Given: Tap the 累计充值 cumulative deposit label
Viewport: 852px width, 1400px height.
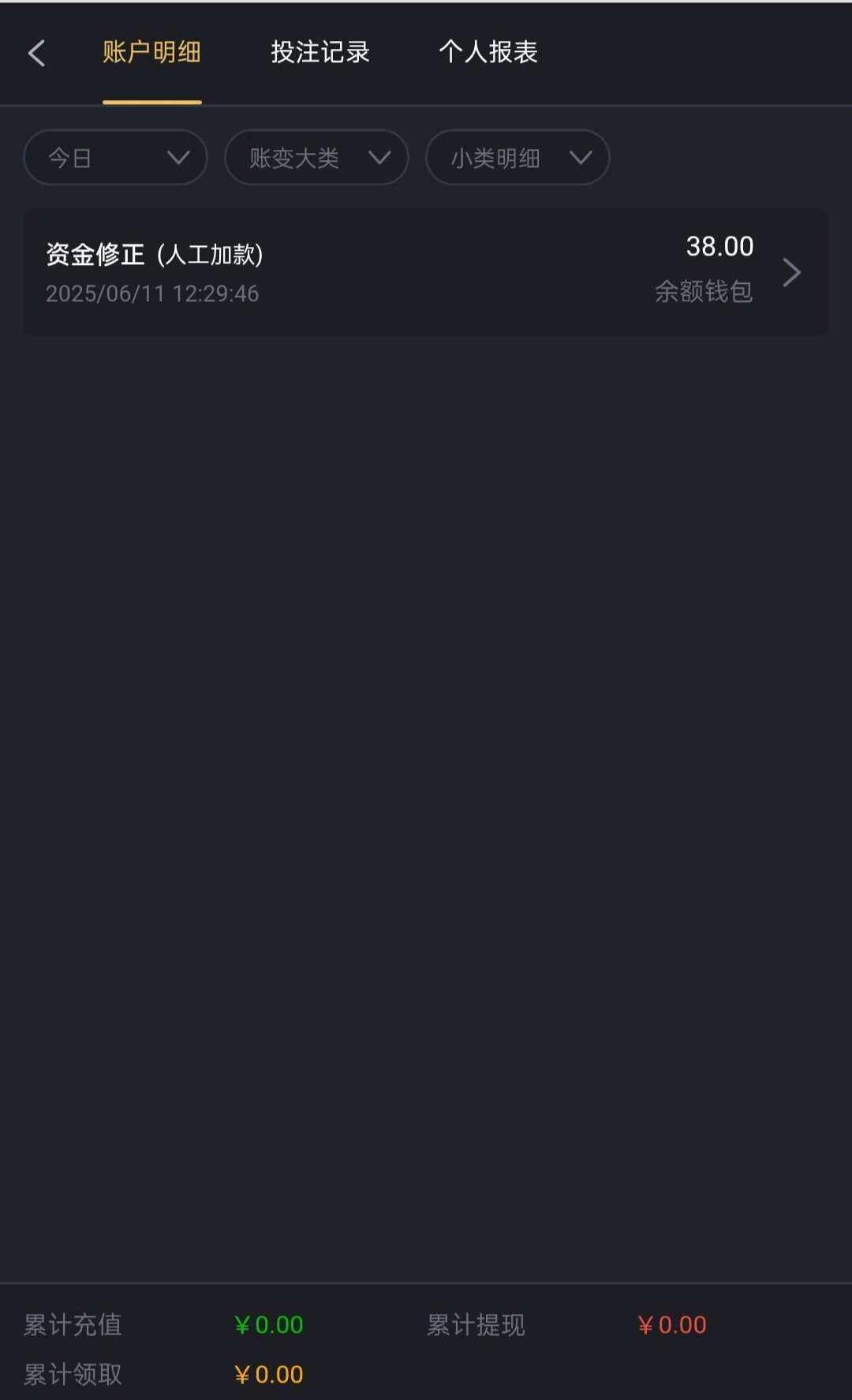Looking at the screenshot, I should point(73,1325).
